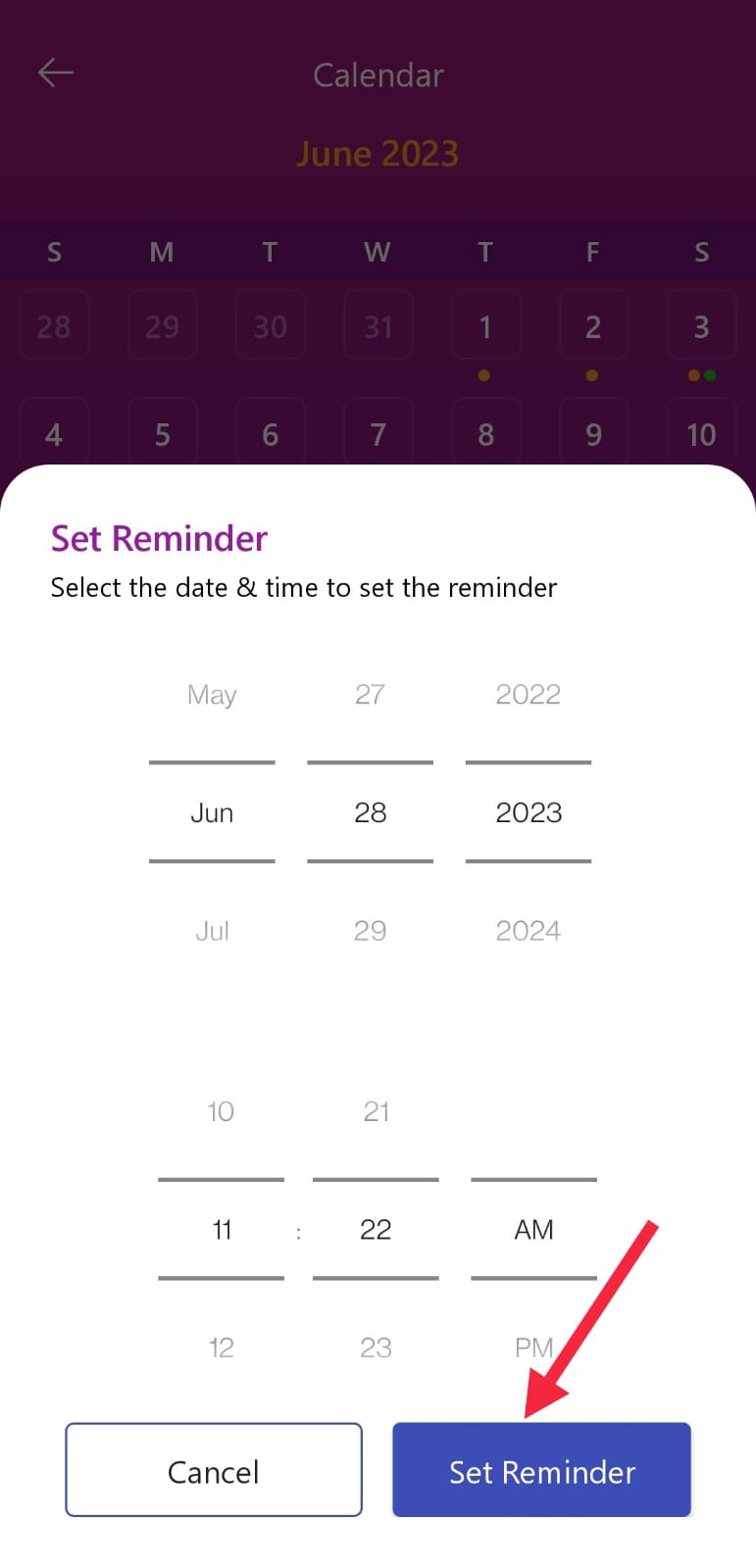Image resolution: width=756 pixels, height=1568 pixels.
Task: Pick year 2024 in the picker
Action: click(529, 930)
